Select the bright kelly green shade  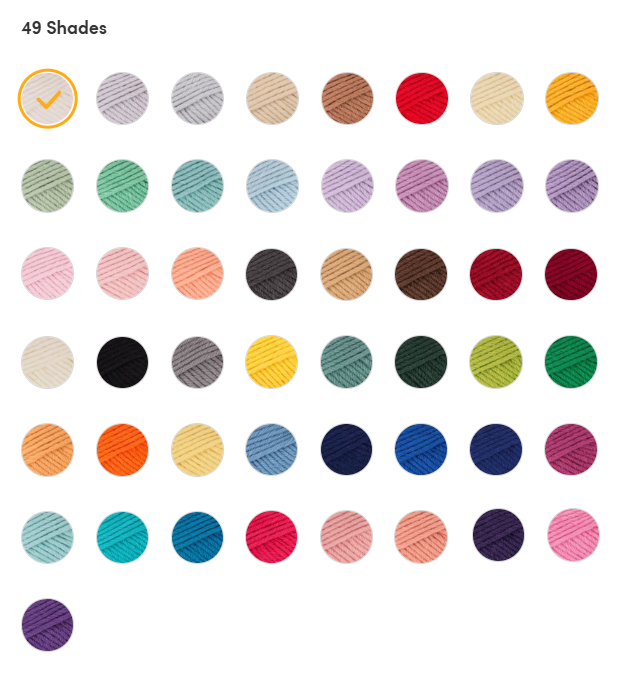[x=572, y=362]
